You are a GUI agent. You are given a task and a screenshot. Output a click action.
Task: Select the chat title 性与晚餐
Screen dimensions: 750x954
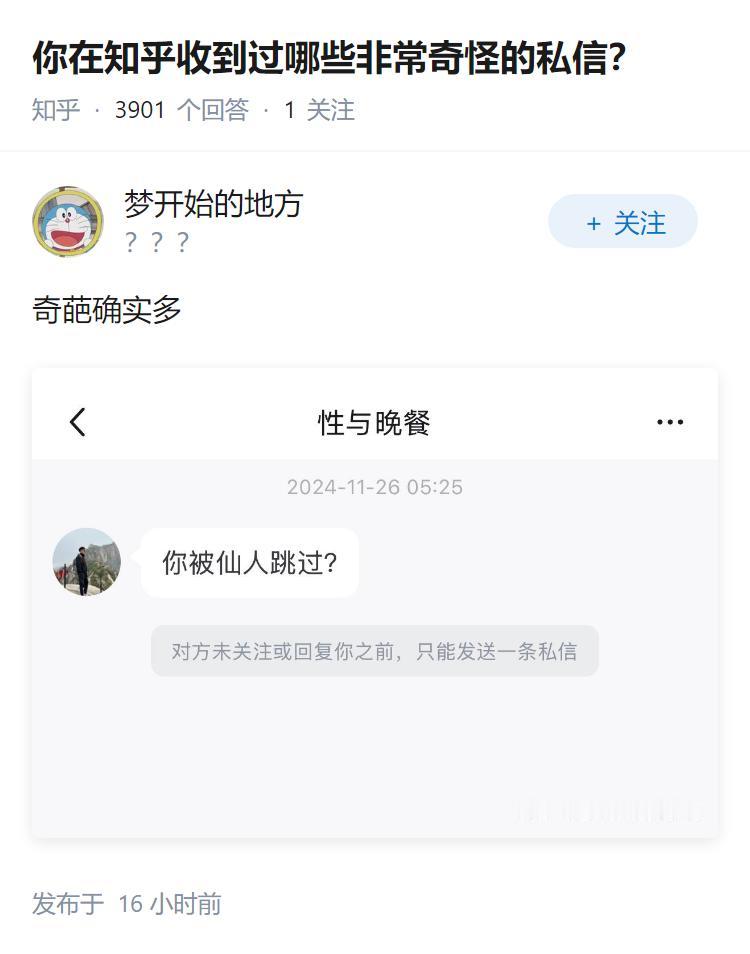[x=375, y=422]
